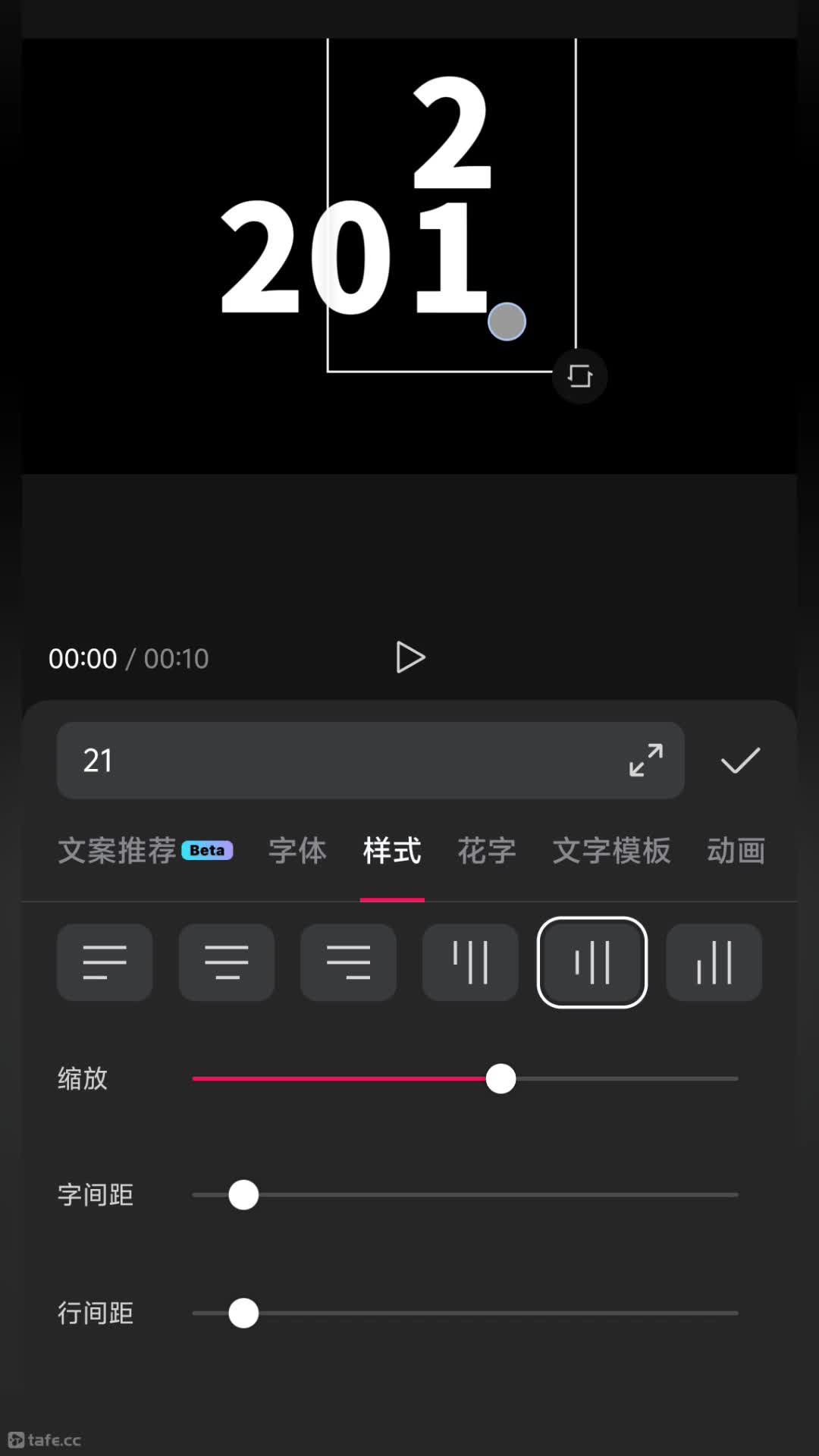This screenshot has width=819, height=1456.
Task: Tap the 缩放 scale slider
Action: pyautogui.click(x=465, y=1078)
